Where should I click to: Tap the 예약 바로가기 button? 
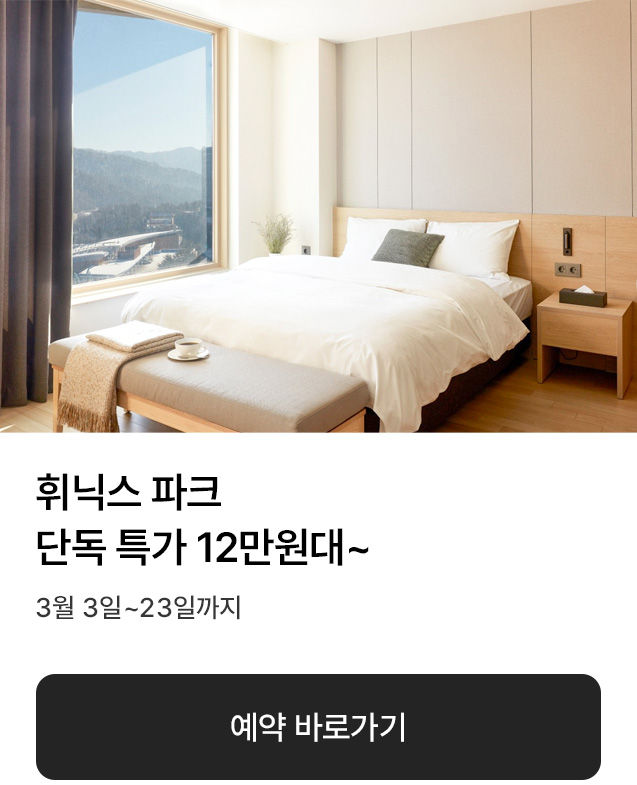pyautogui.click(x=318, y=727)
